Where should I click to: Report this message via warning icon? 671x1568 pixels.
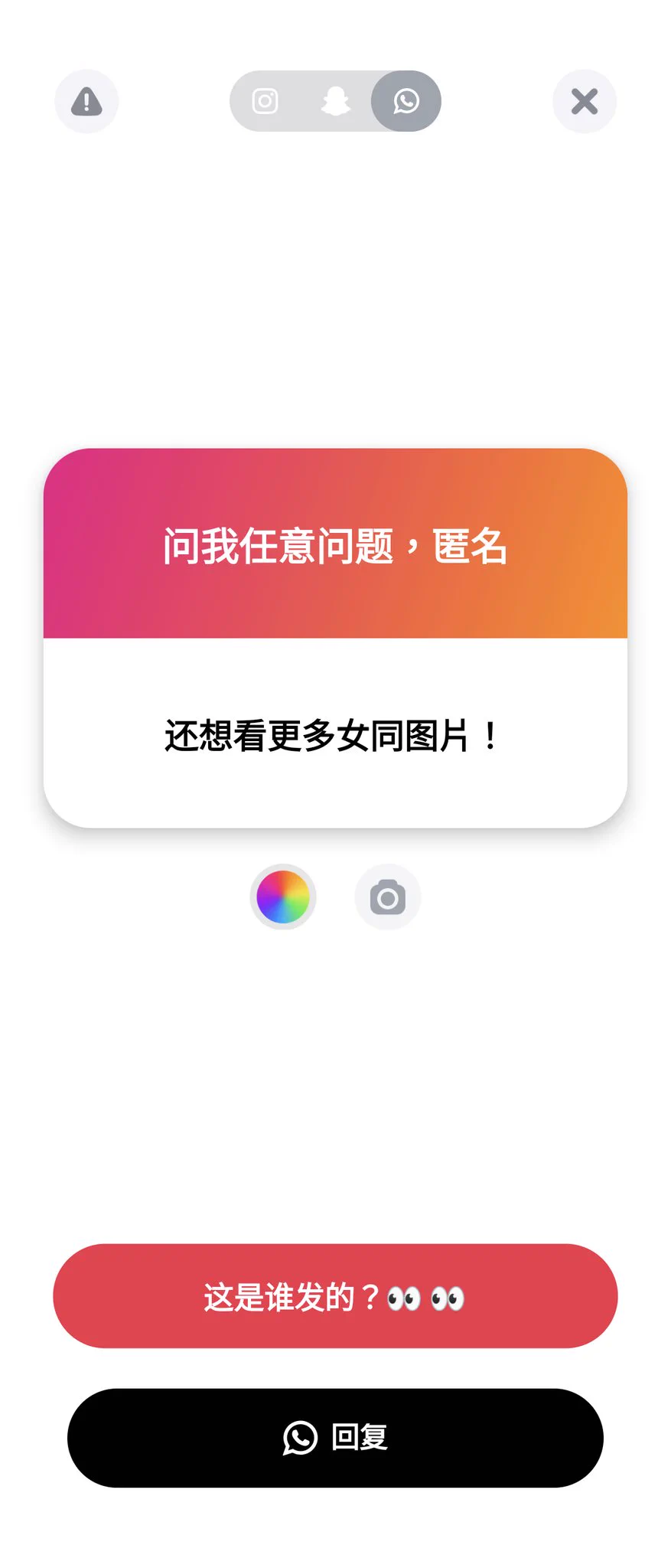pyautogui.click(x=86, y=101)
